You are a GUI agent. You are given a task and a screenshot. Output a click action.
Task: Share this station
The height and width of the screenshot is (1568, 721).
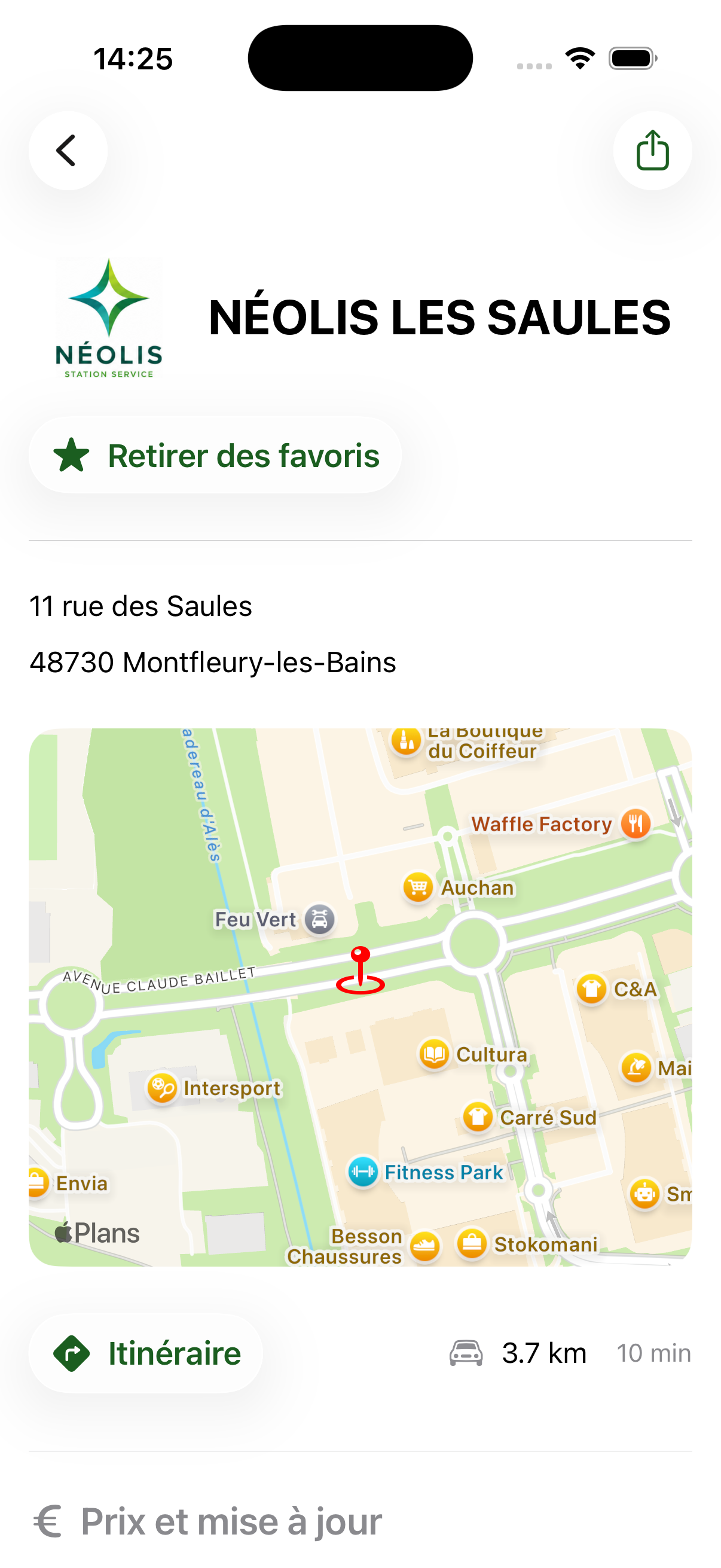[652, 150]
